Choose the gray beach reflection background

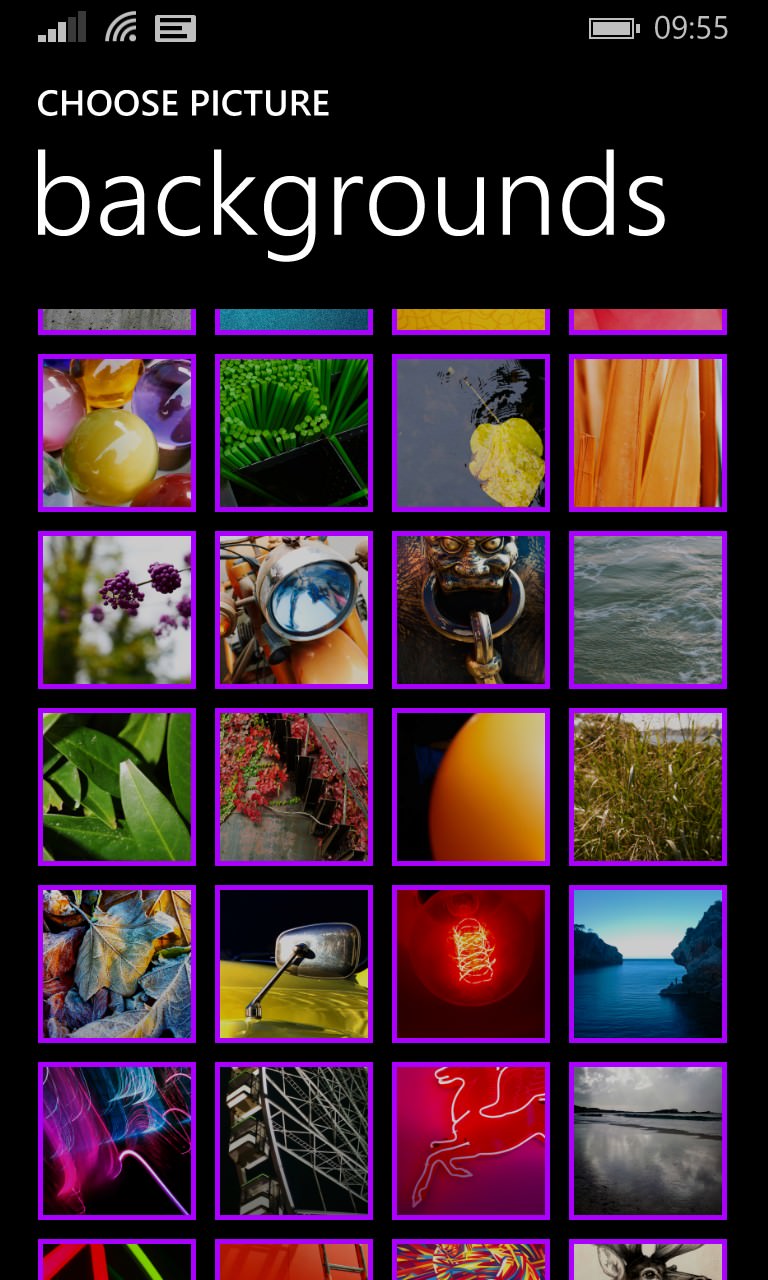click(648, 1141)
